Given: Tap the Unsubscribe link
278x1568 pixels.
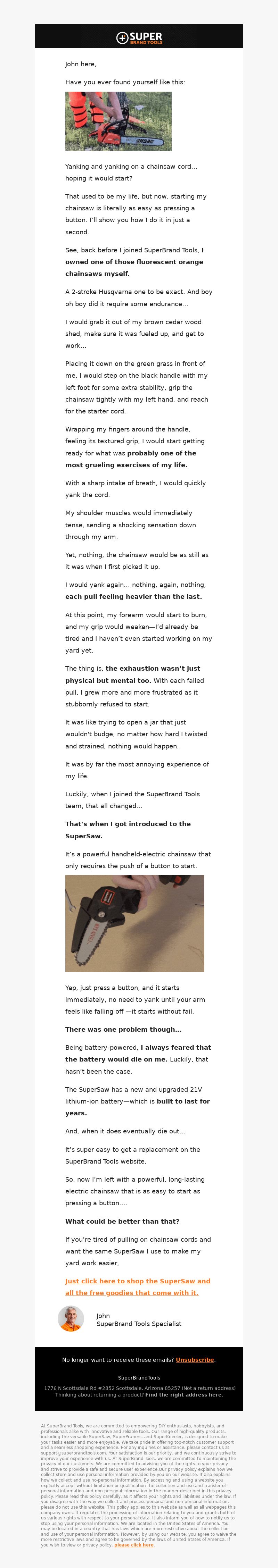Looking at the screenshot, I should pos(195,1360).
